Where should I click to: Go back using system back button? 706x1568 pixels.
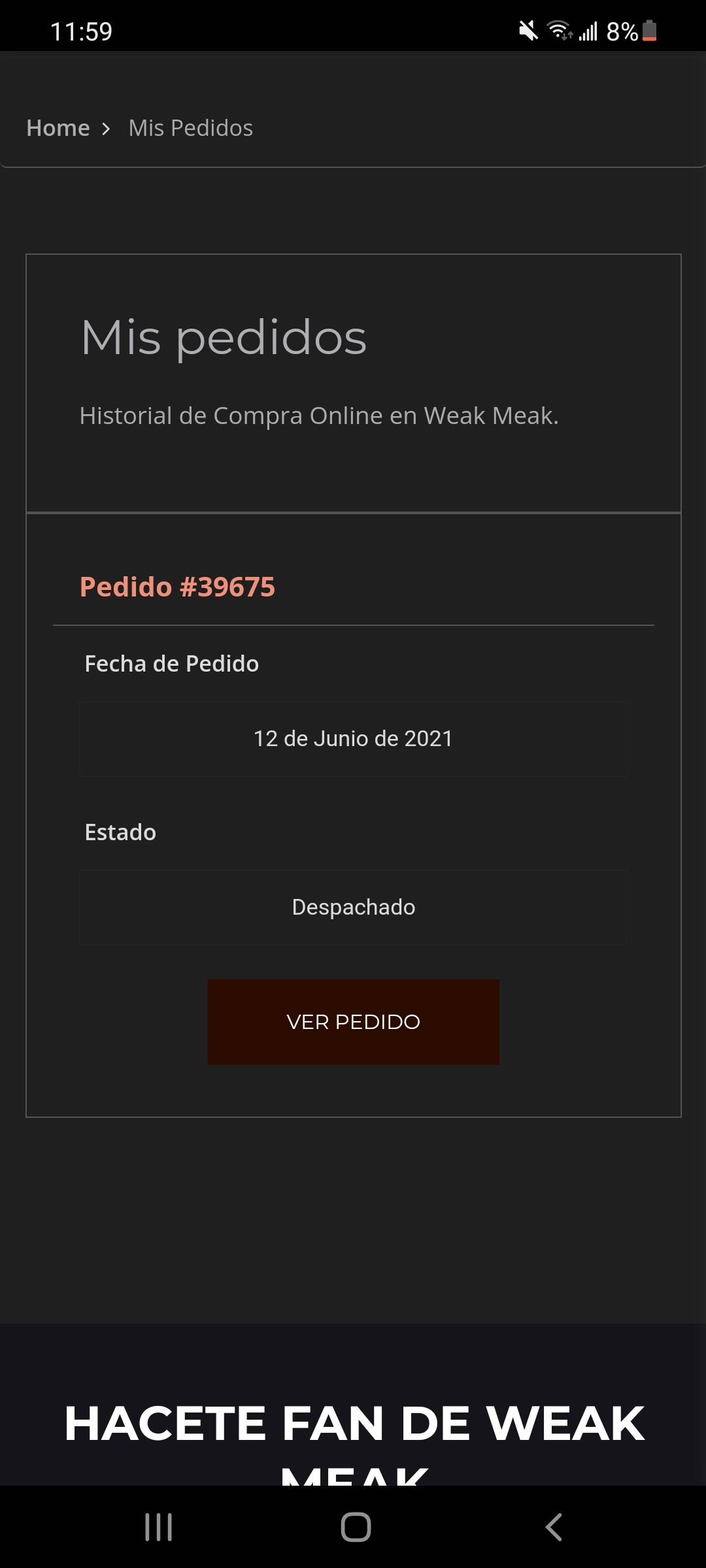coord(553,1527)
